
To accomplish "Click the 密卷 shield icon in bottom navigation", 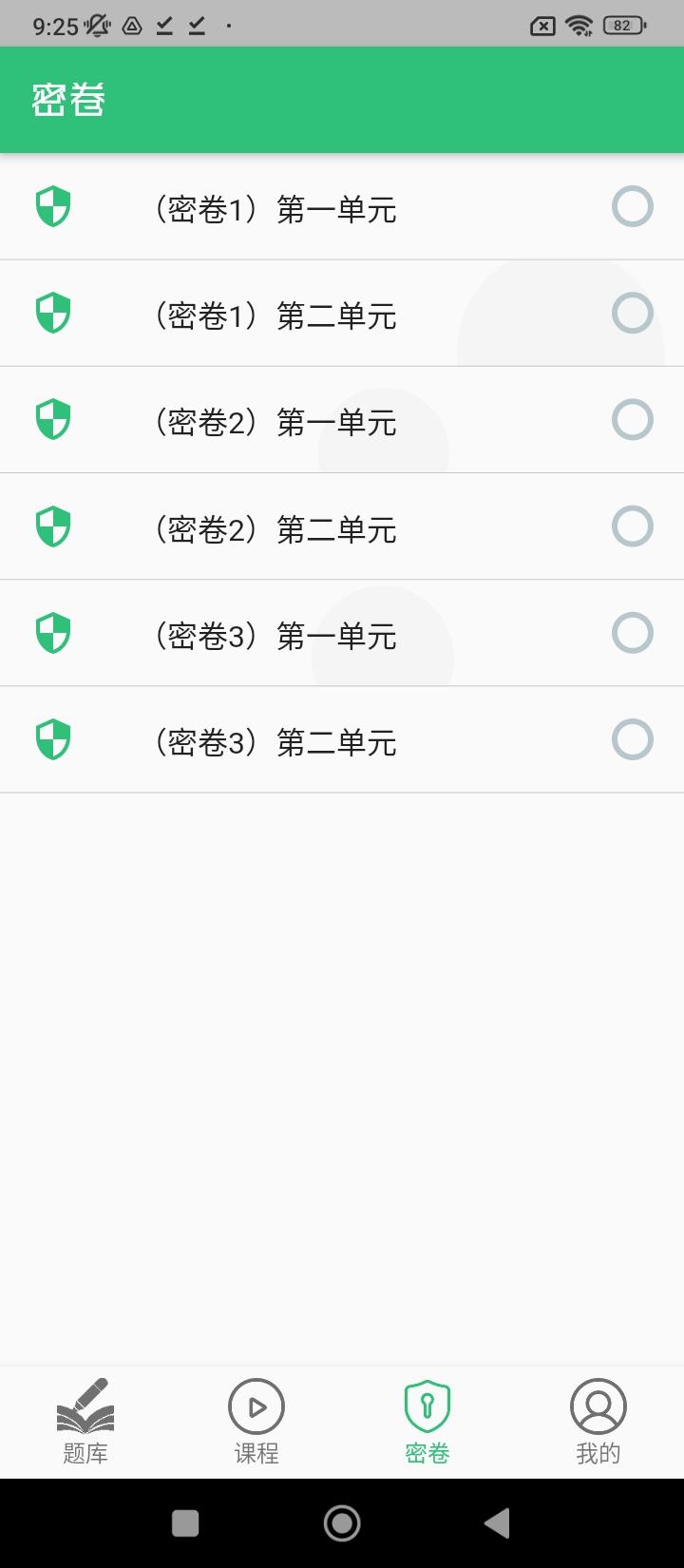I will click(427, 1405).
